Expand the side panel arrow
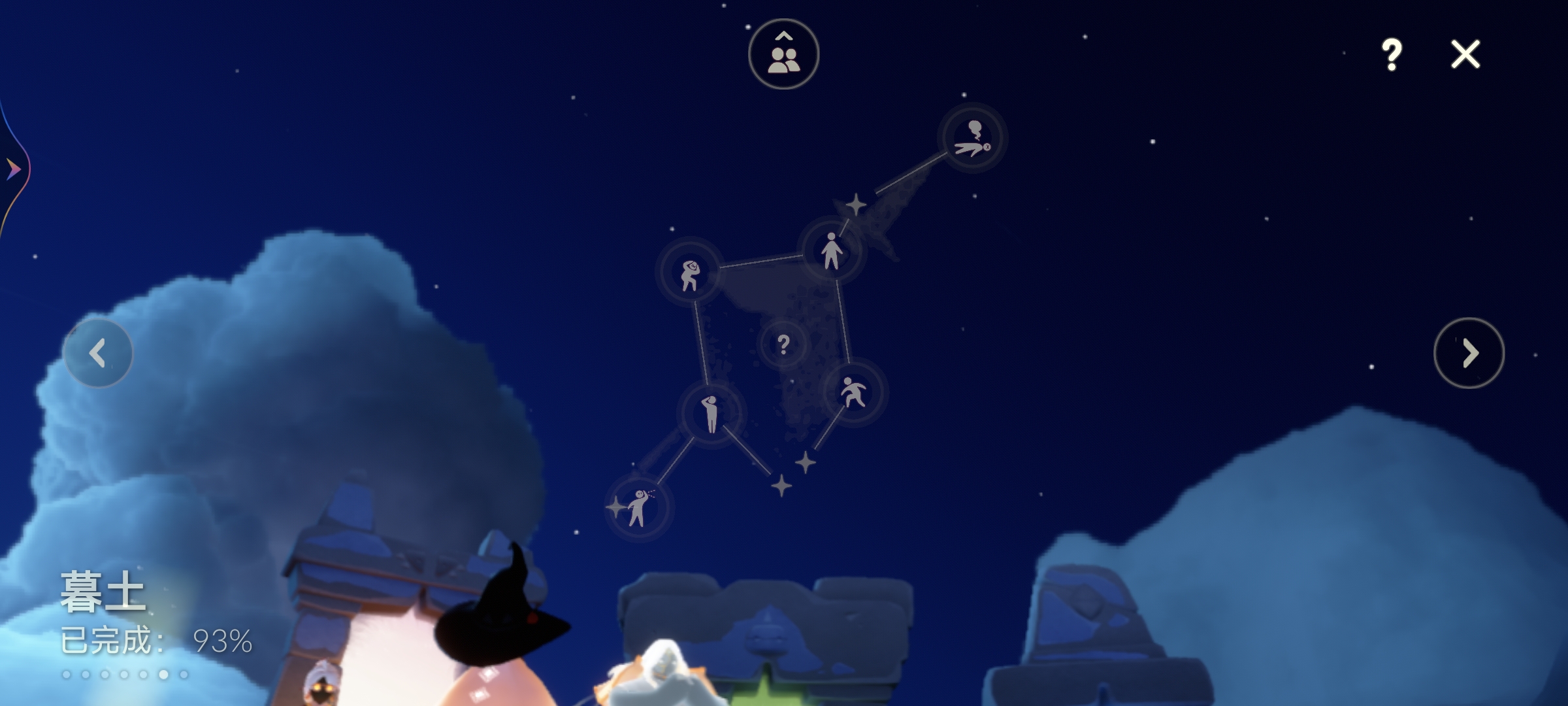The height and width of the screenshot is (706, 1568). 13,170
